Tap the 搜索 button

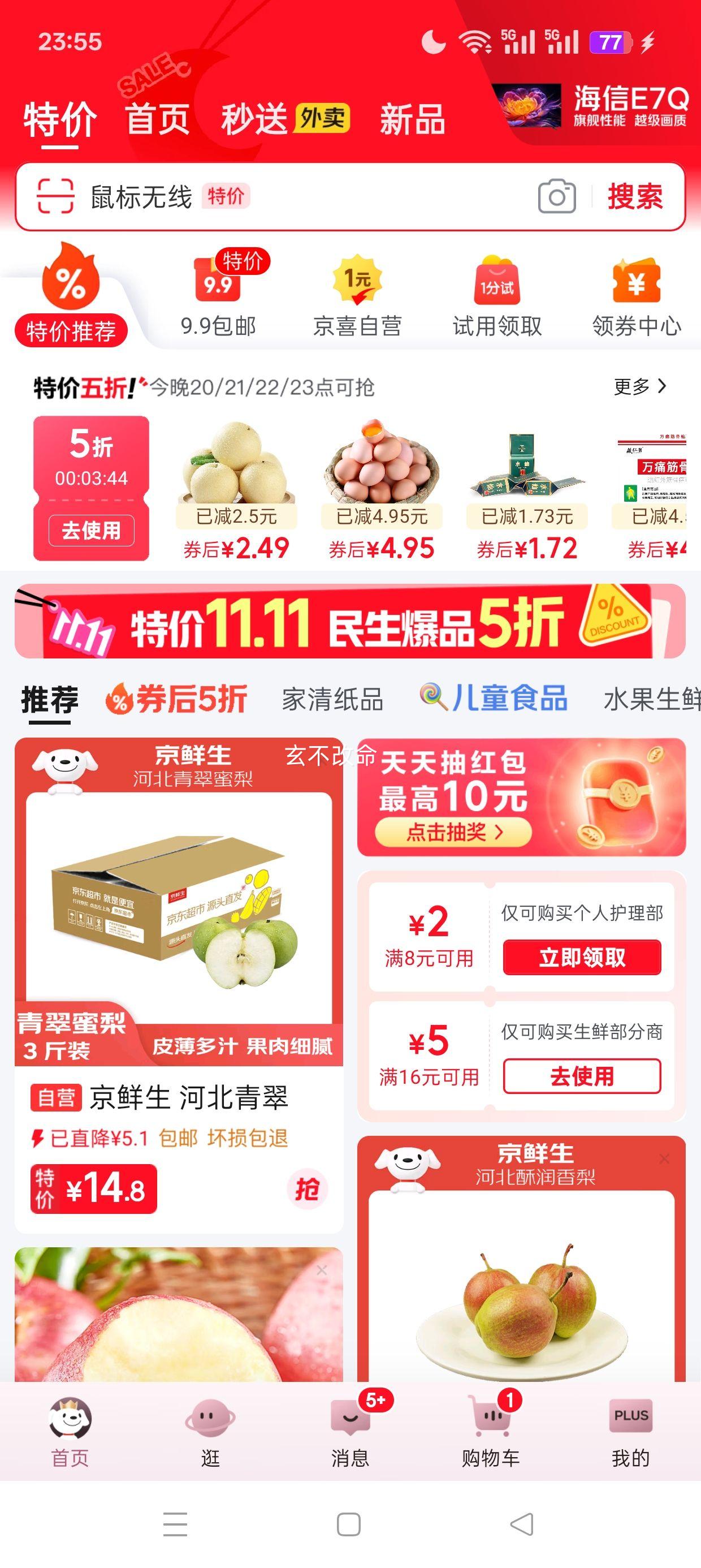coord(635,196)
